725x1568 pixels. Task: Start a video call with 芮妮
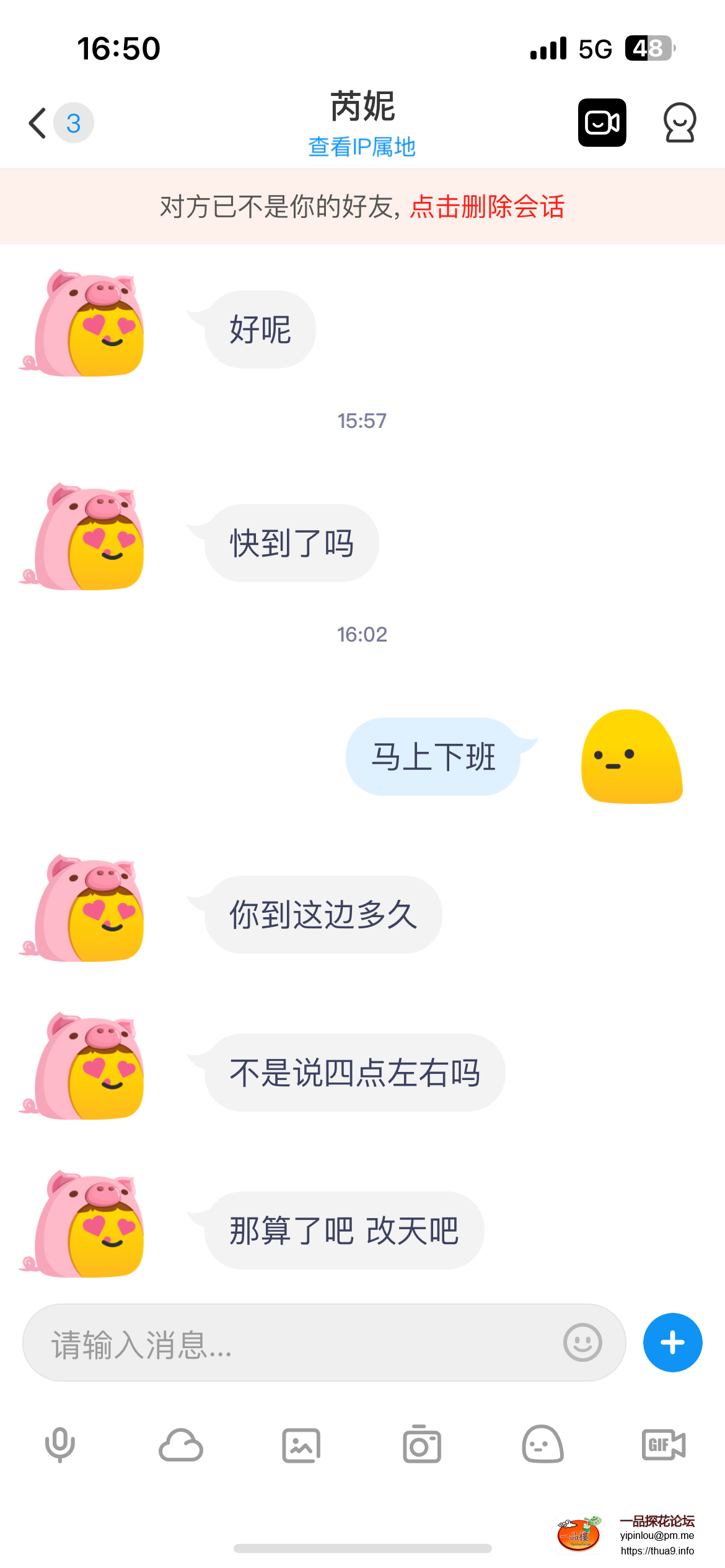[x=602, y=123]
